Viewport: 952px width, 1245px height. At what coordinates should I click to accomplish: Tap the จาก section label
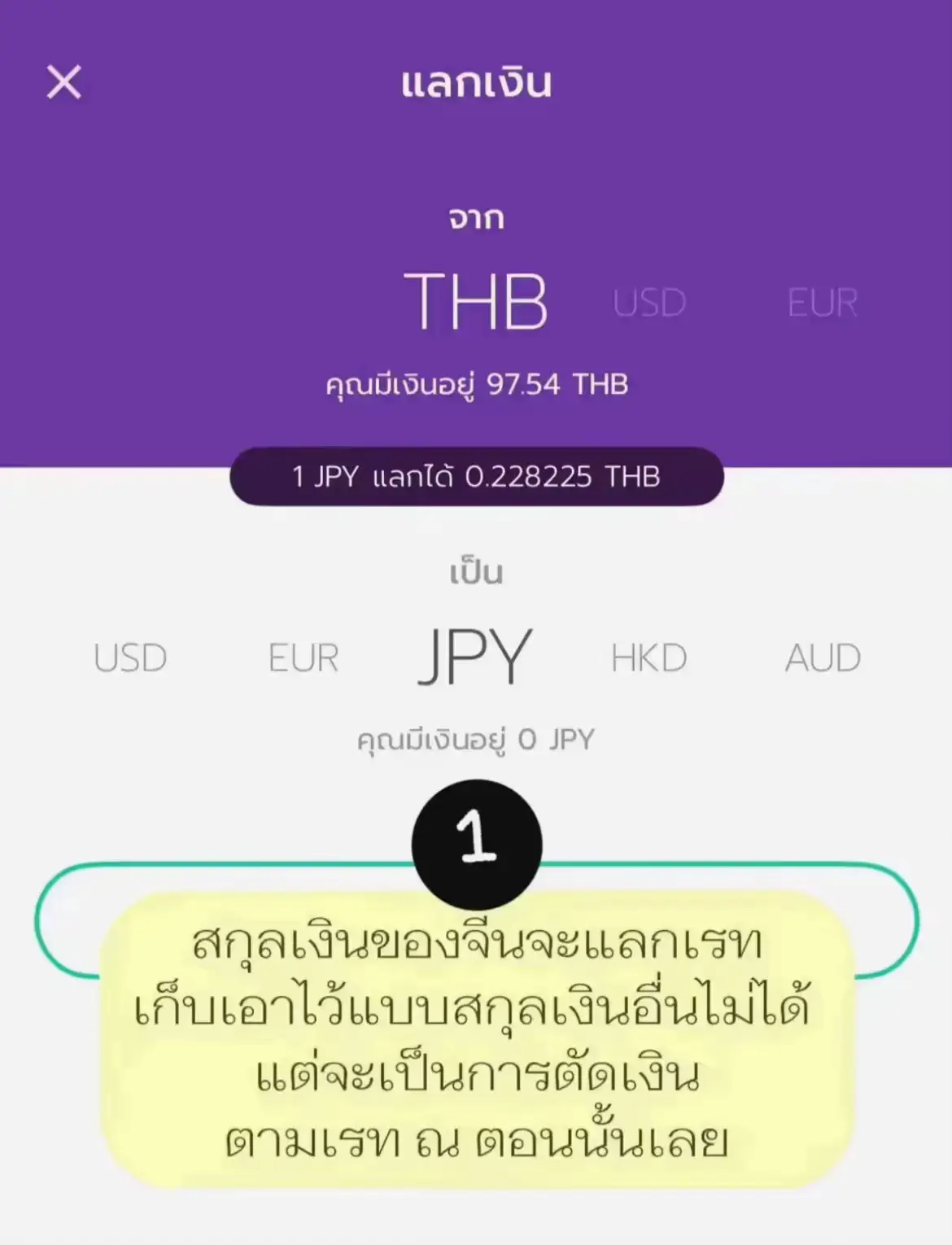476,218
